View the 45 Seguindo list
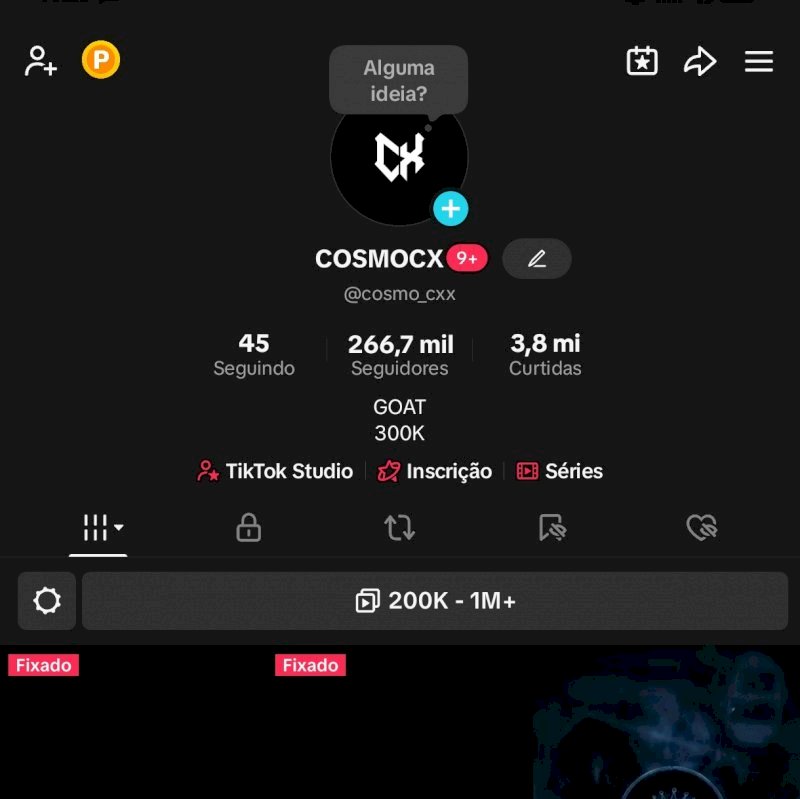The height and width of the screenshot is (799, 800). point(254,355)
